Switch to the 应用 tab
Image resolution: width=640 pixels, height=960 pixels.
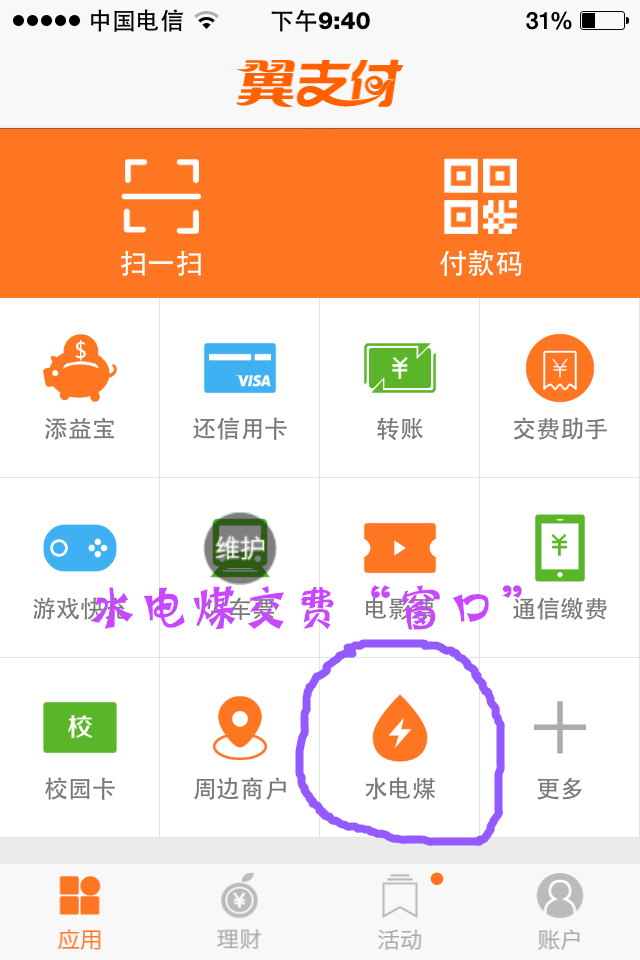click(x=80, y=911)
